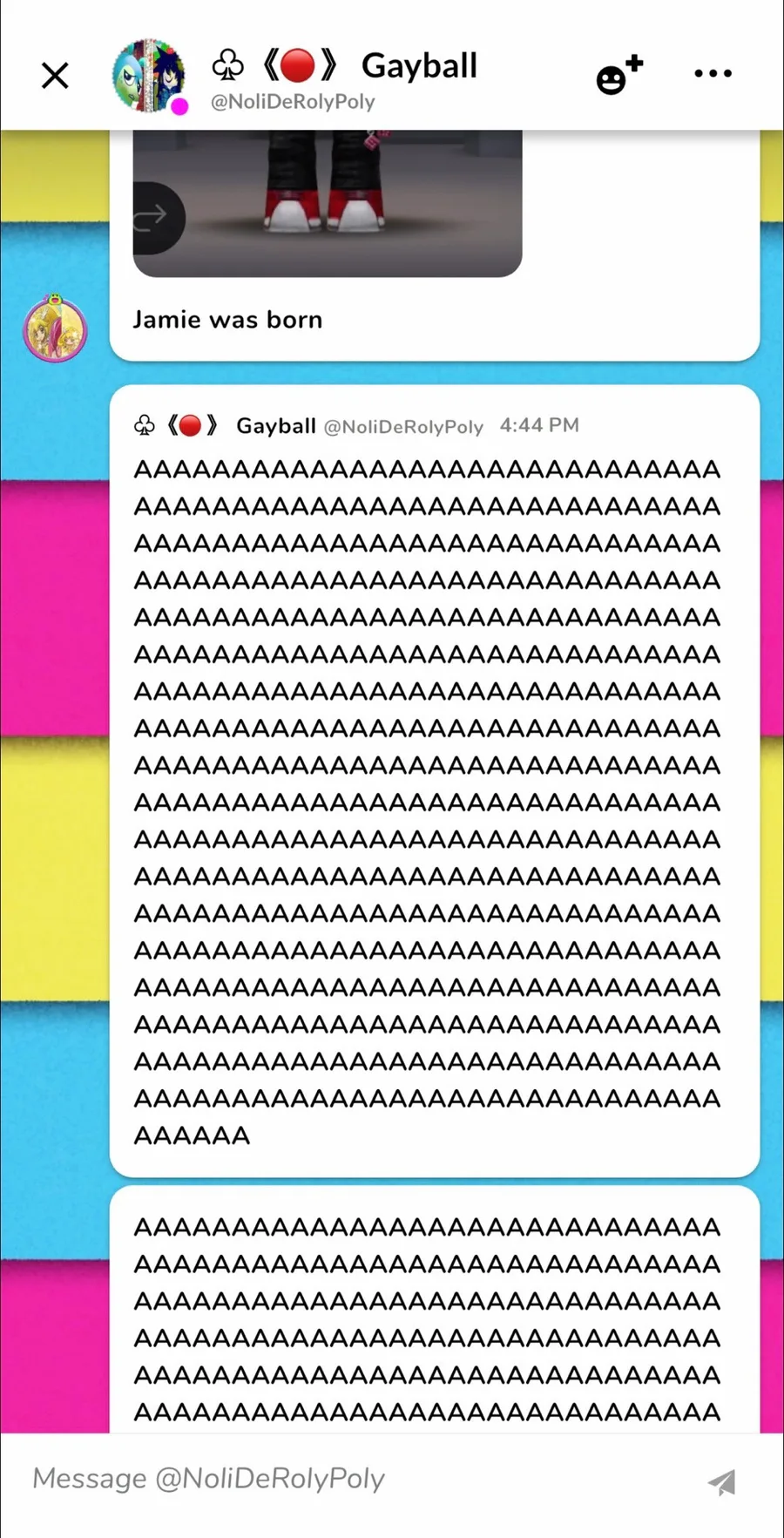The image size is (784, 1538).
Task: Open Gayball's profile picture in the header
Action: pyautogui.click(x=149, y=76)
